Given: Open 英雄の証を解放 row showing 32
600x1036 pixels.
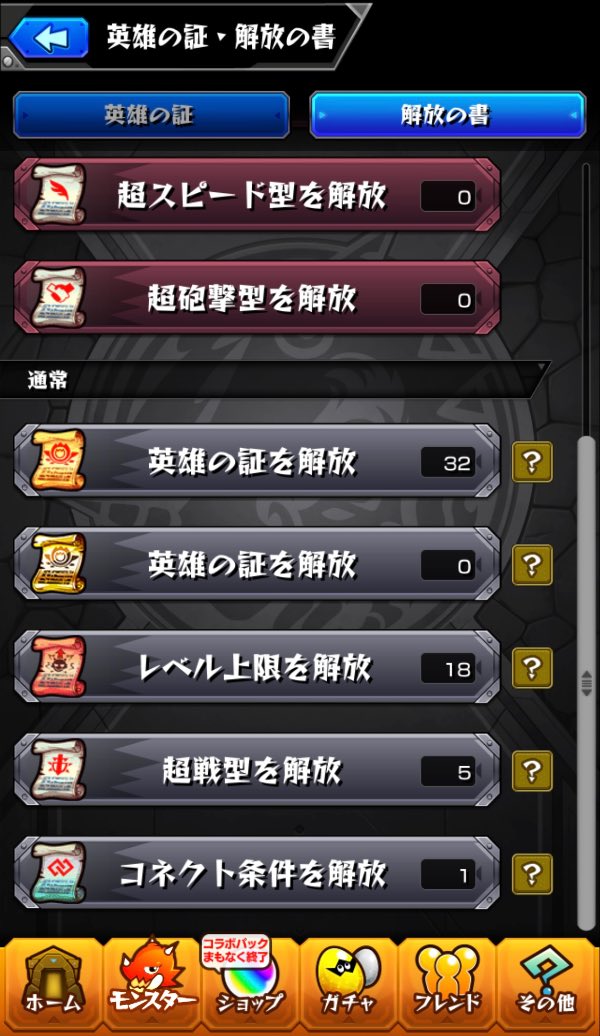Looking at the screenshot, I should (256, 462).
